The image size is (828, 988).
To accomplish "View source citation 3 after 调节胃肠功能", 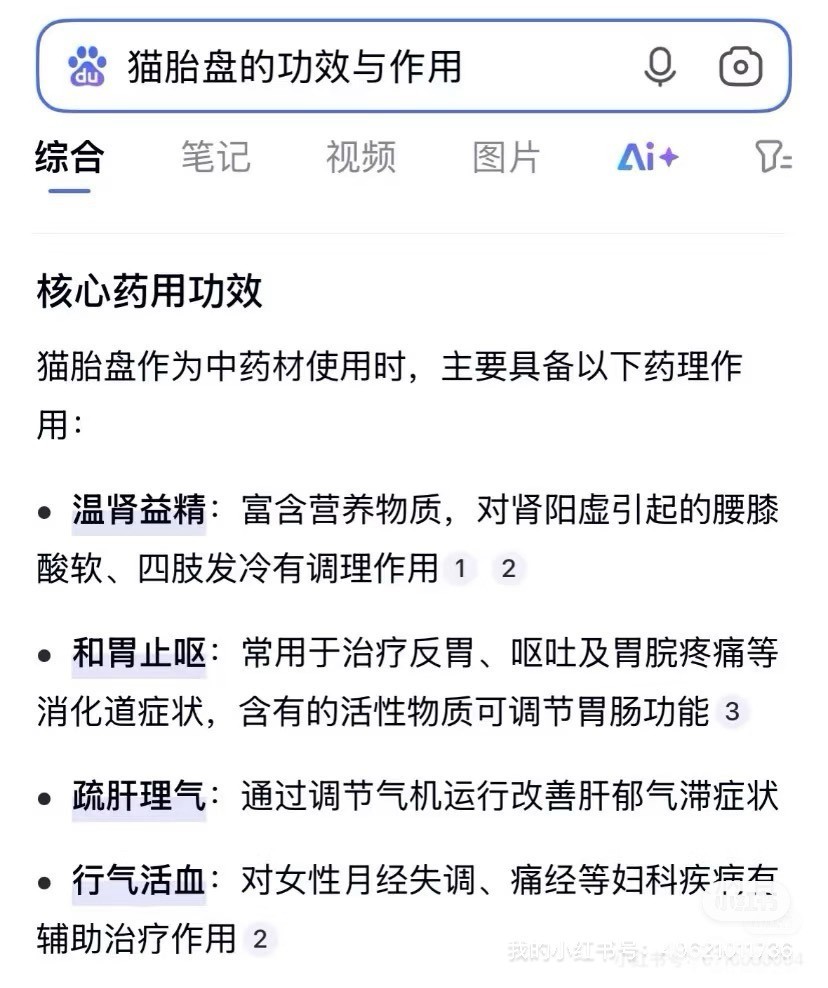I will coord(732,712).
